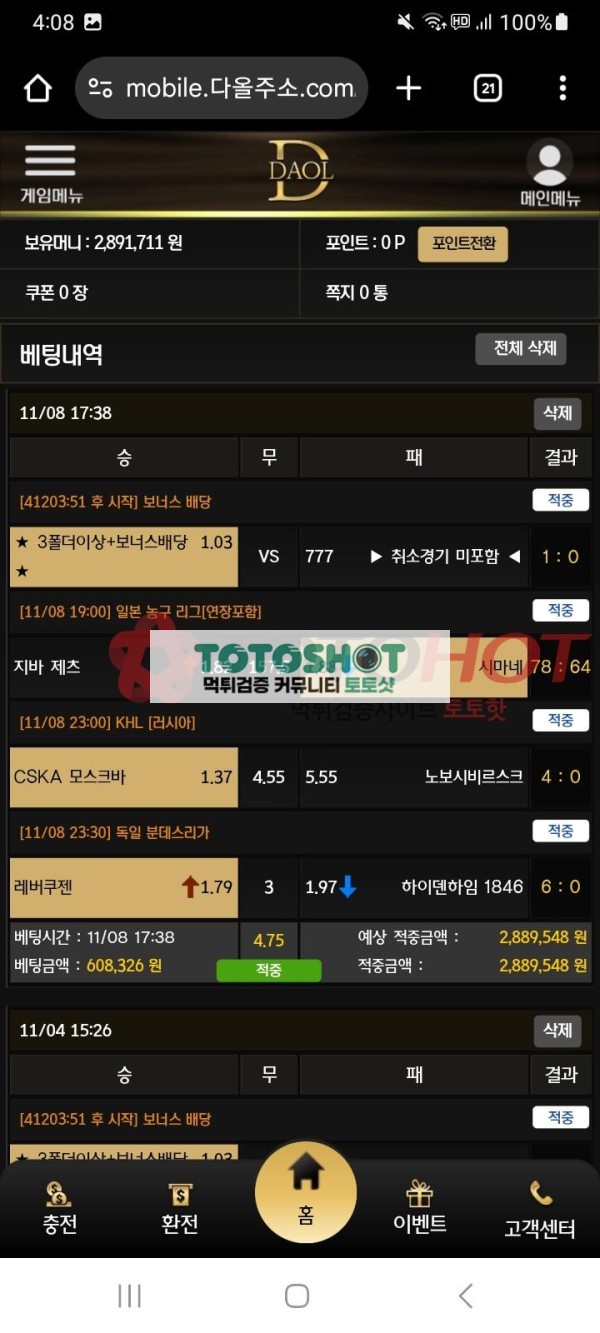Delete all betting history with 전체 삭제
Image resolution: width=600 pixels, height=1333 pixels.
point(522,349)
